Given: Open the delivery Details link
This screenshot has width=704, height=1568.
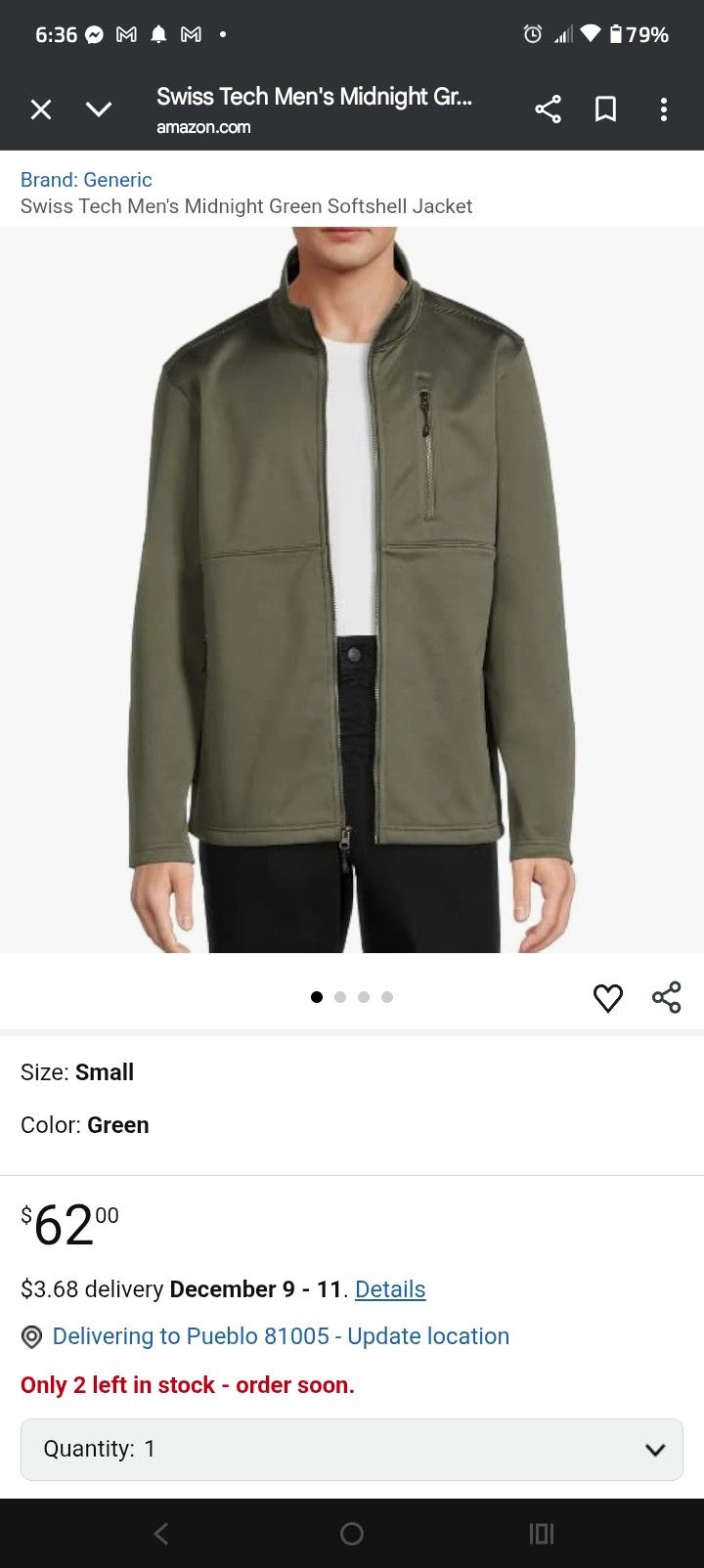Looking at the screenshot, I should 389,1289.
